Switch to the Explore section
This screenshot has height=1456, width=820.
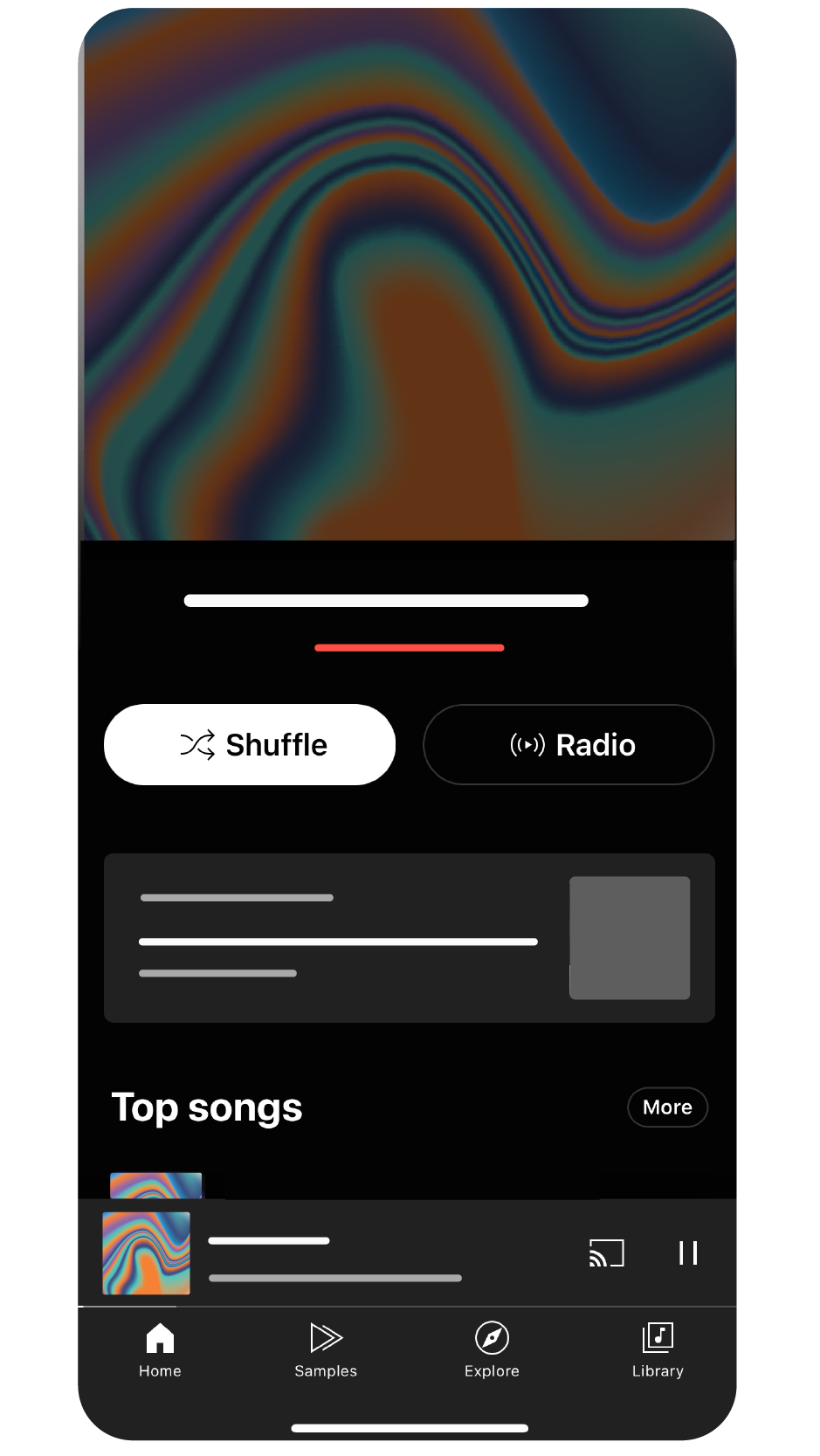[491, 1350]
